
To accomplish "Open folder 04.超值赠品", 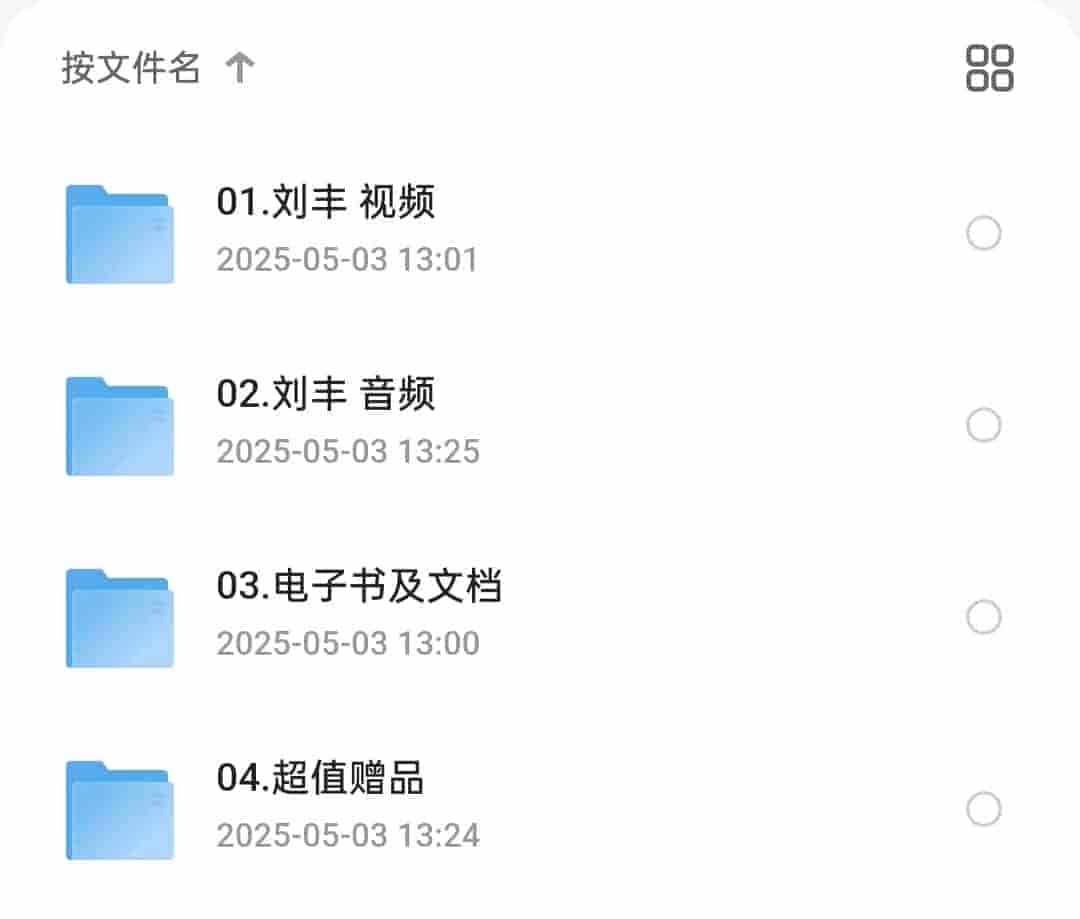I will (320, 778).
